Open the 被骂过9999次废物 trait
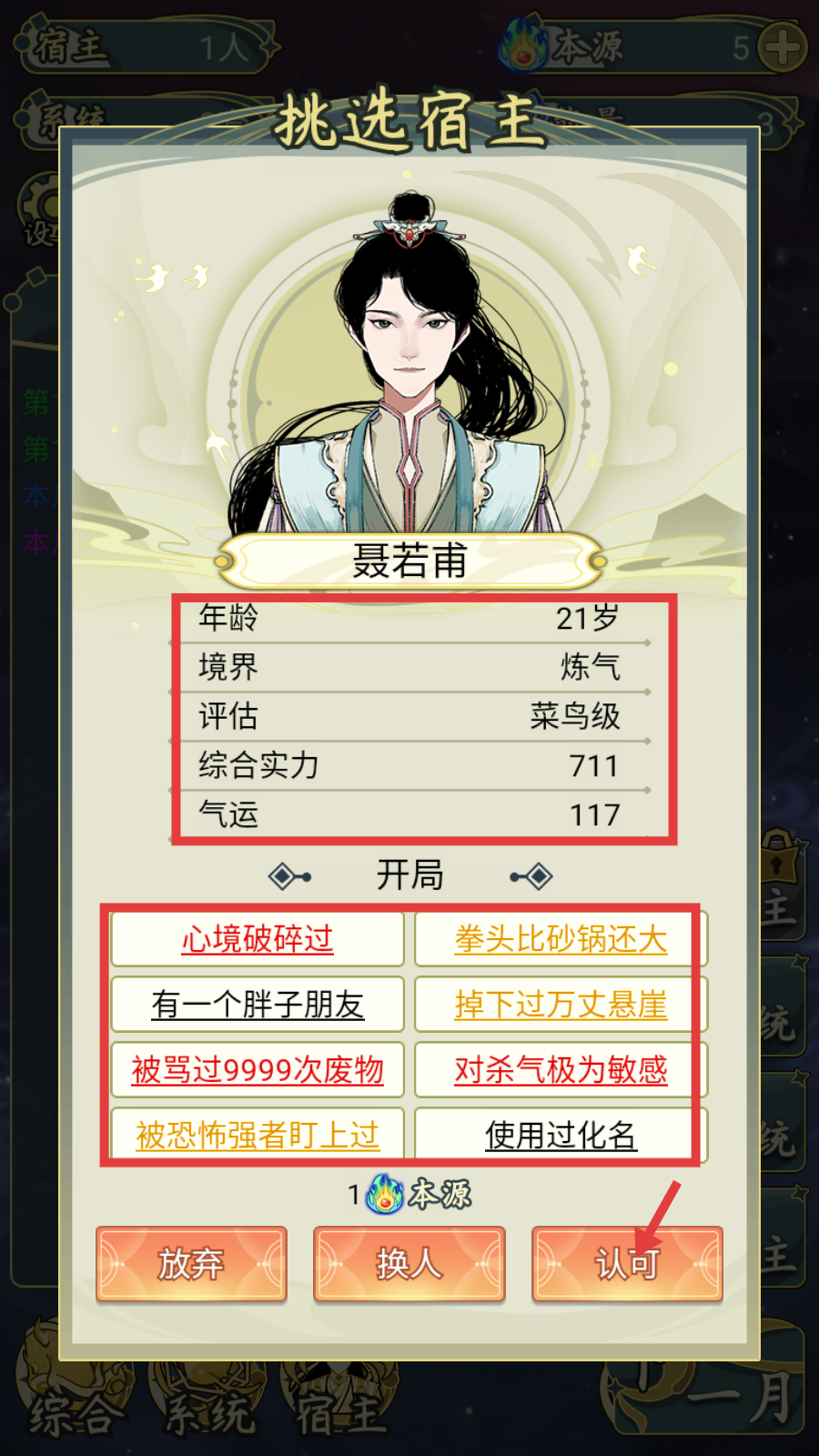819x1456 pixels. click(x=258, y=1070)
